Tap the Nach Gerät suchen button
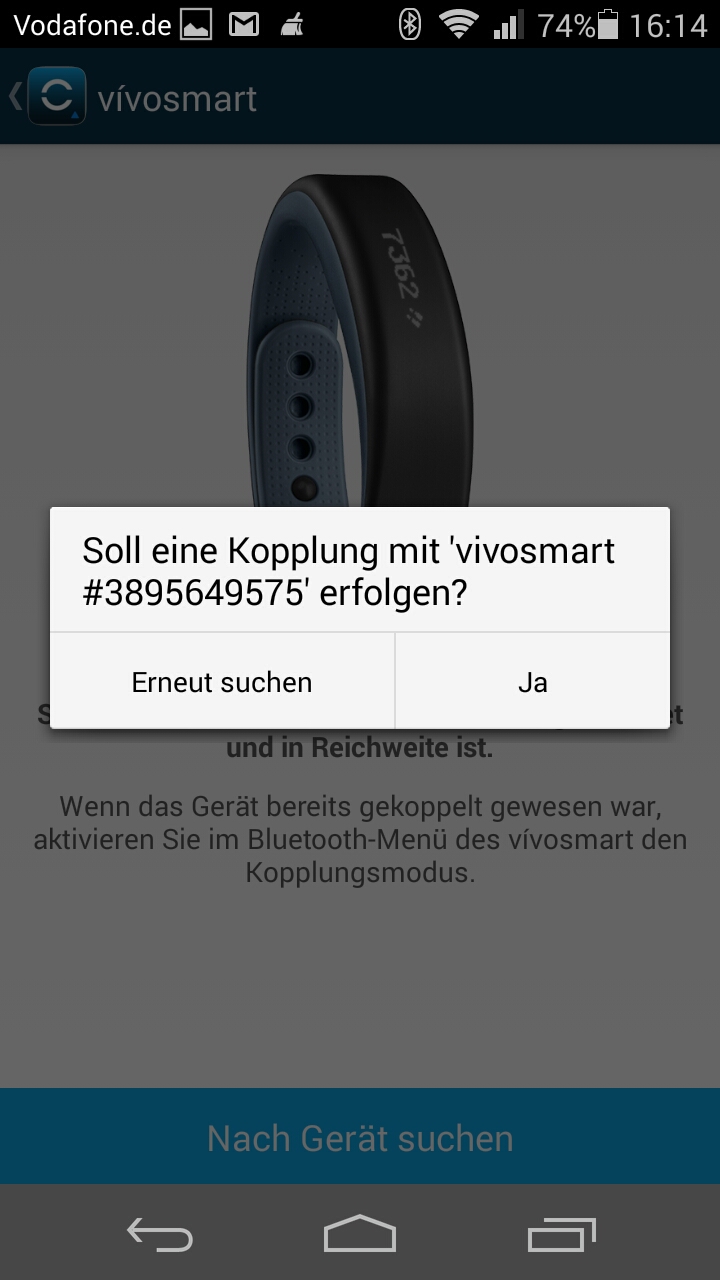This screenshot has height=1280, width=720. point(360,1138)
